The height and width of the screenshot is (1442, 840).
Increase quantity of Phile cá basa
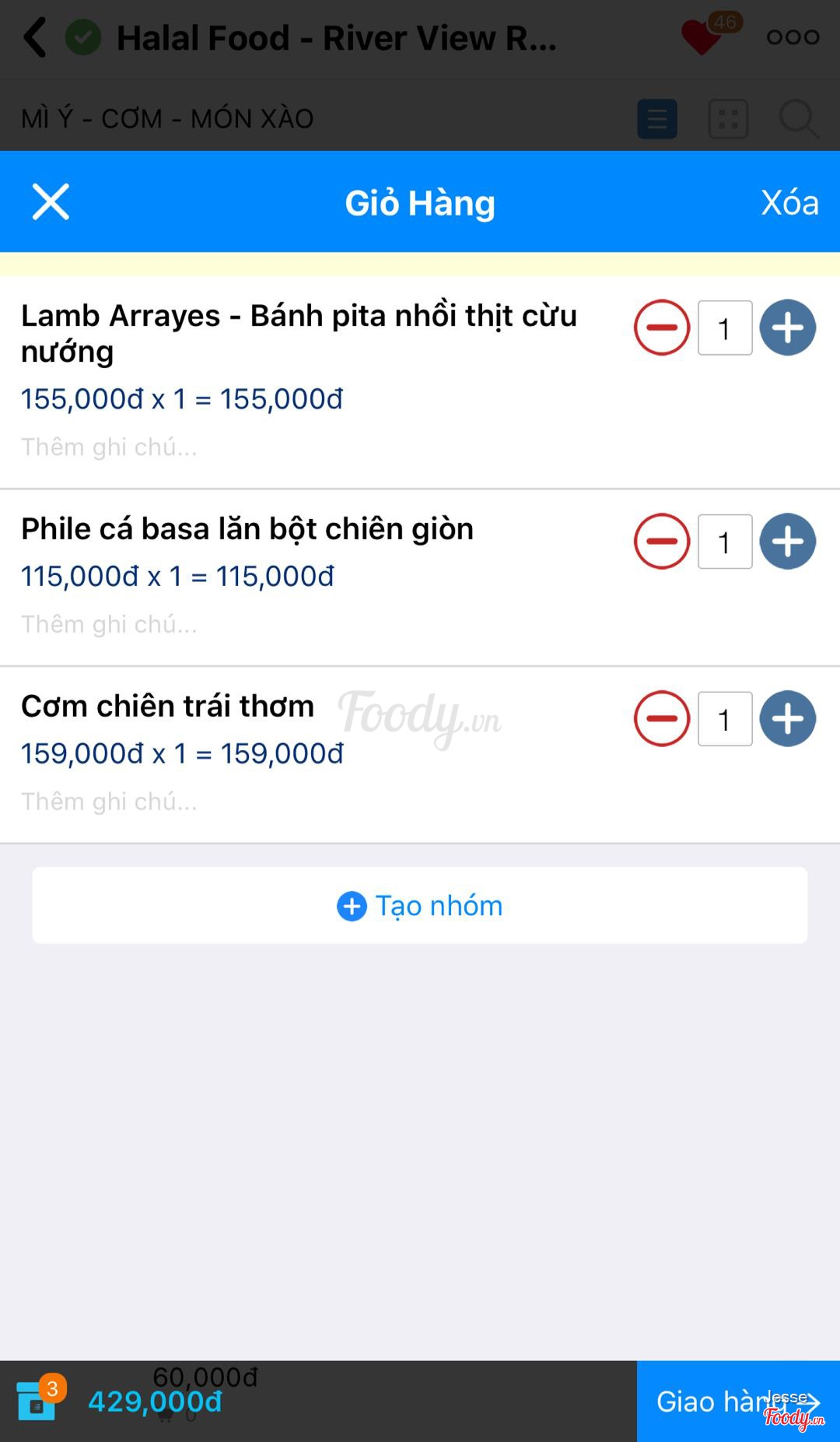(787, 542)
